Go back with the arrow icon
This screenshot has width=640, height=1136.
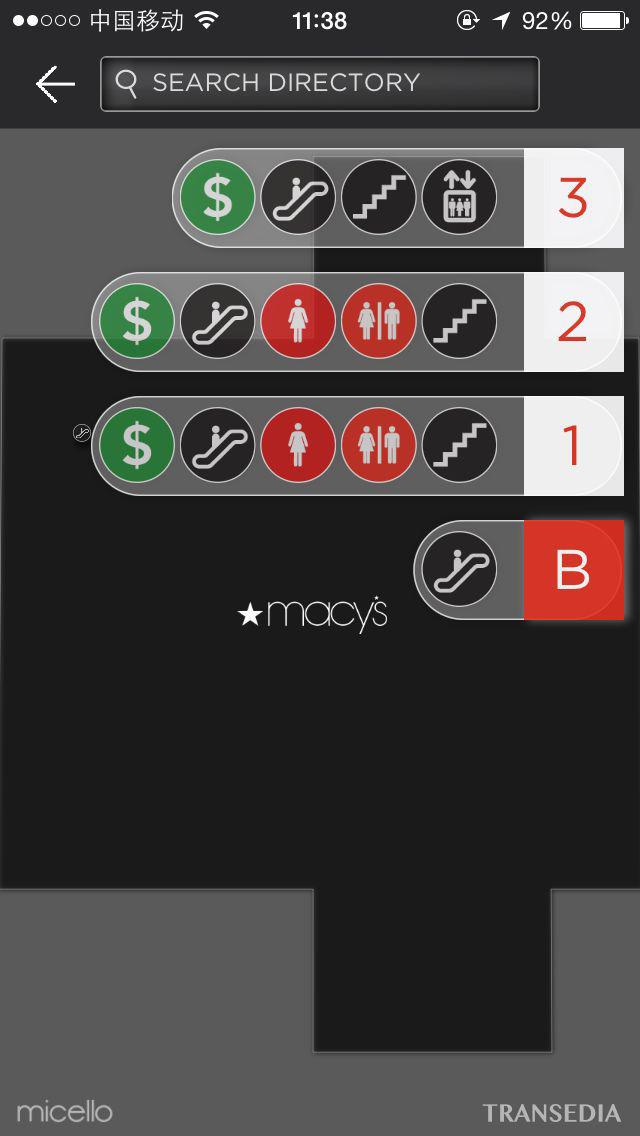[x=56, y=84]
